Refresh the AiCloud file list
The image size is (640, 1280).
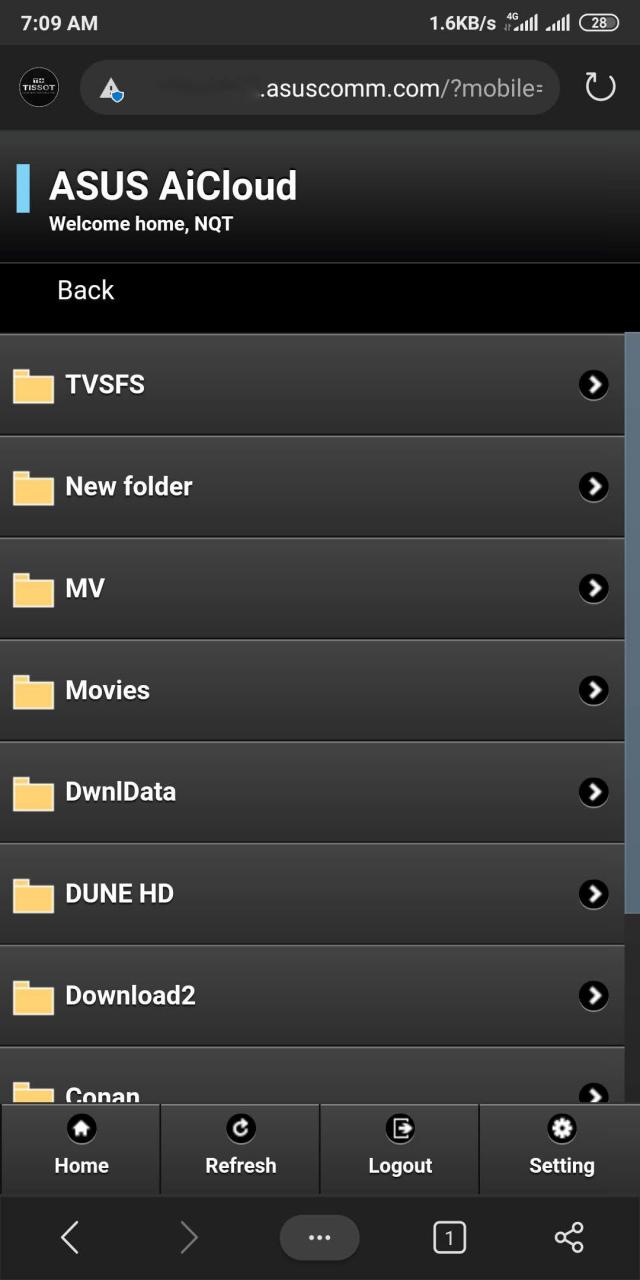pos(240,1148)
